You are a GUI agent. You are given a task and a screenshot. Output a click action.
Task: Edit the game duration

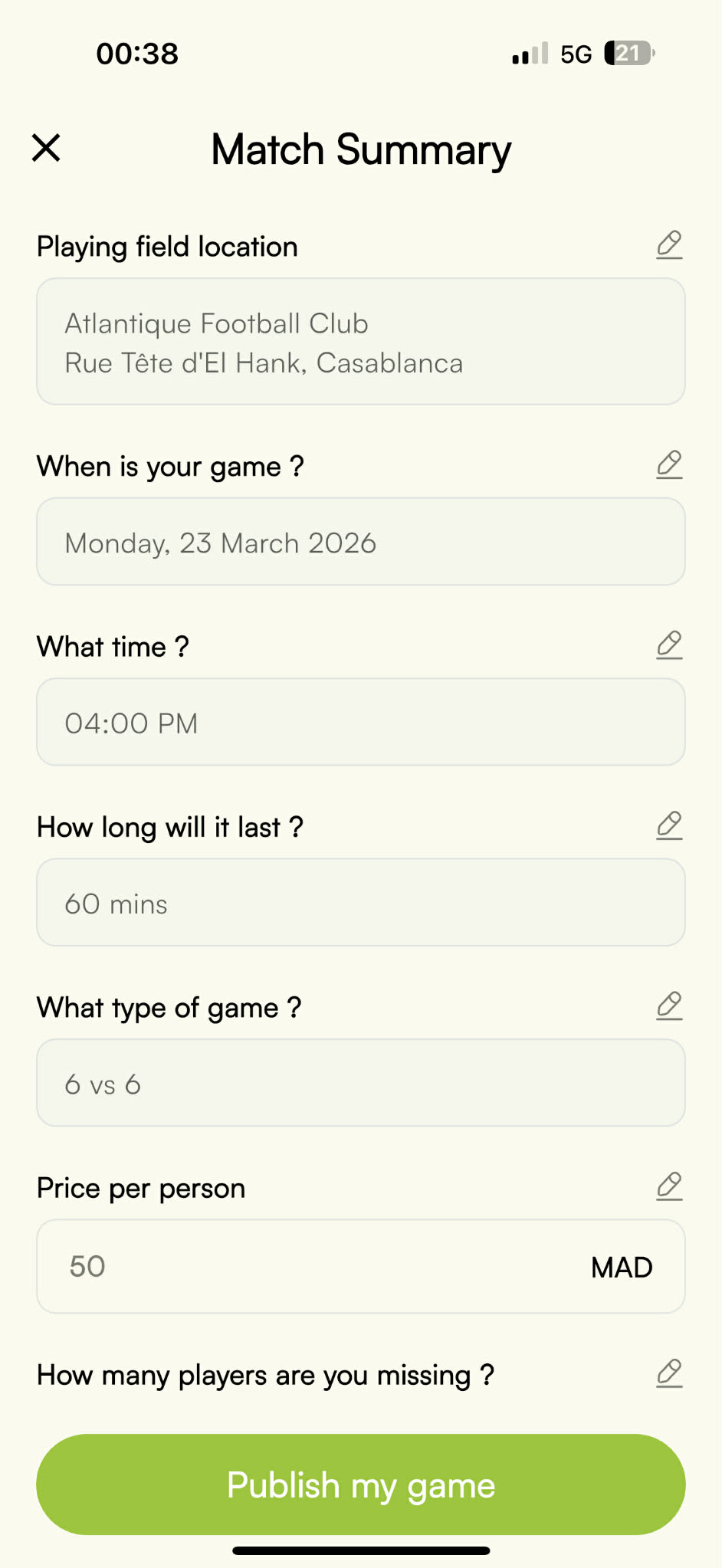668,826
